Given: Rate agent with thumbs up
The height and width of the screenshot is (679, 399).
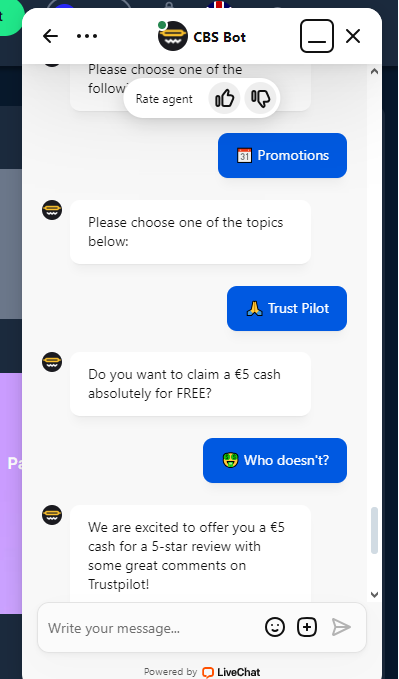Looking at the screenshot, I should click(x=224, y=99).
